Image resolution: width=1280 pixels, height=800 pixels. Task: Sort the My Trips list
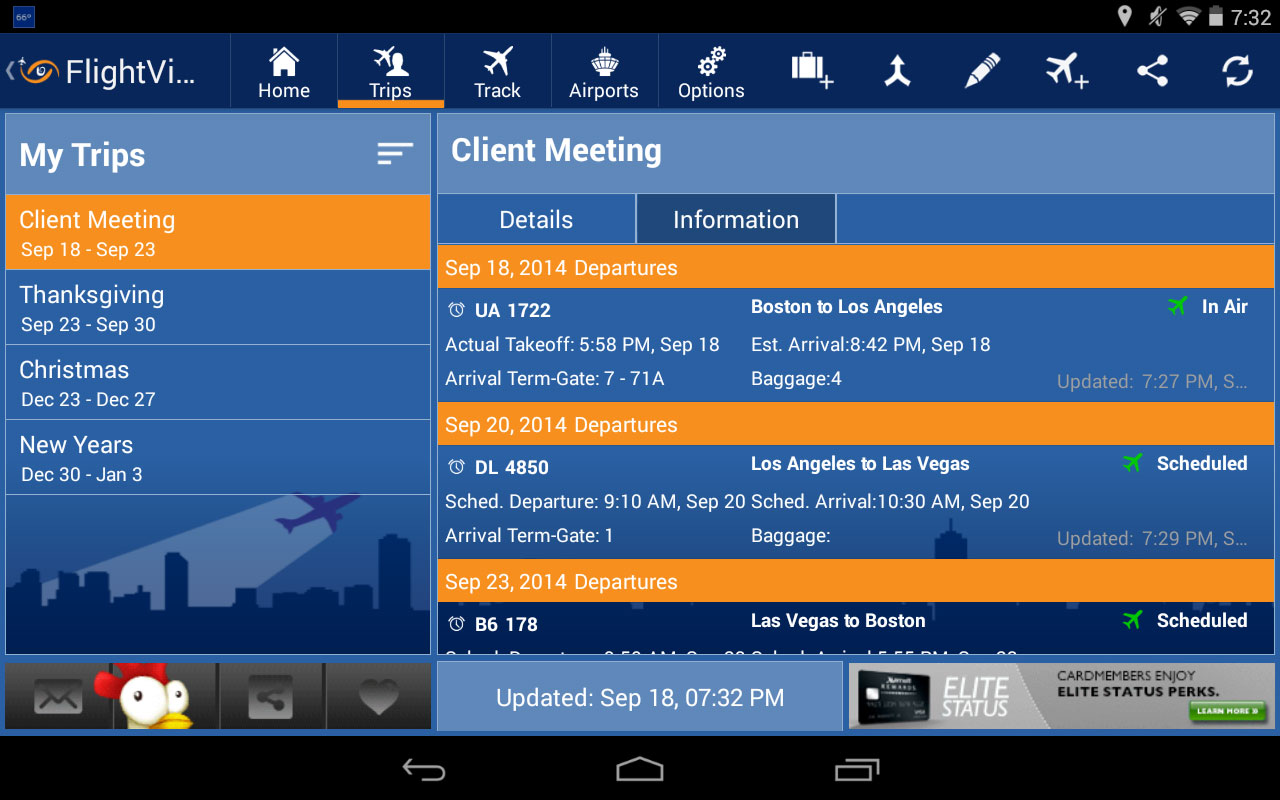point(394,154)
